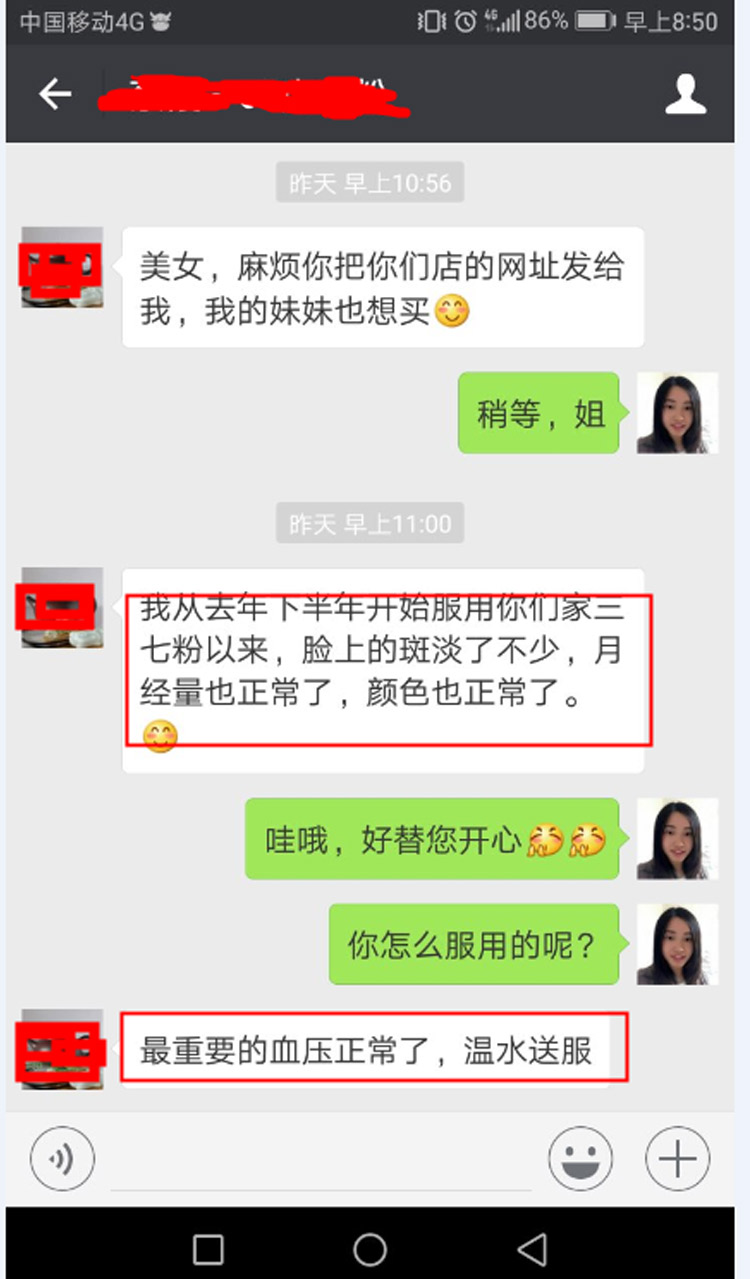Screen dimensions: 750x1279
Task: Switch to voice message input
Action: pos(62,1159)
